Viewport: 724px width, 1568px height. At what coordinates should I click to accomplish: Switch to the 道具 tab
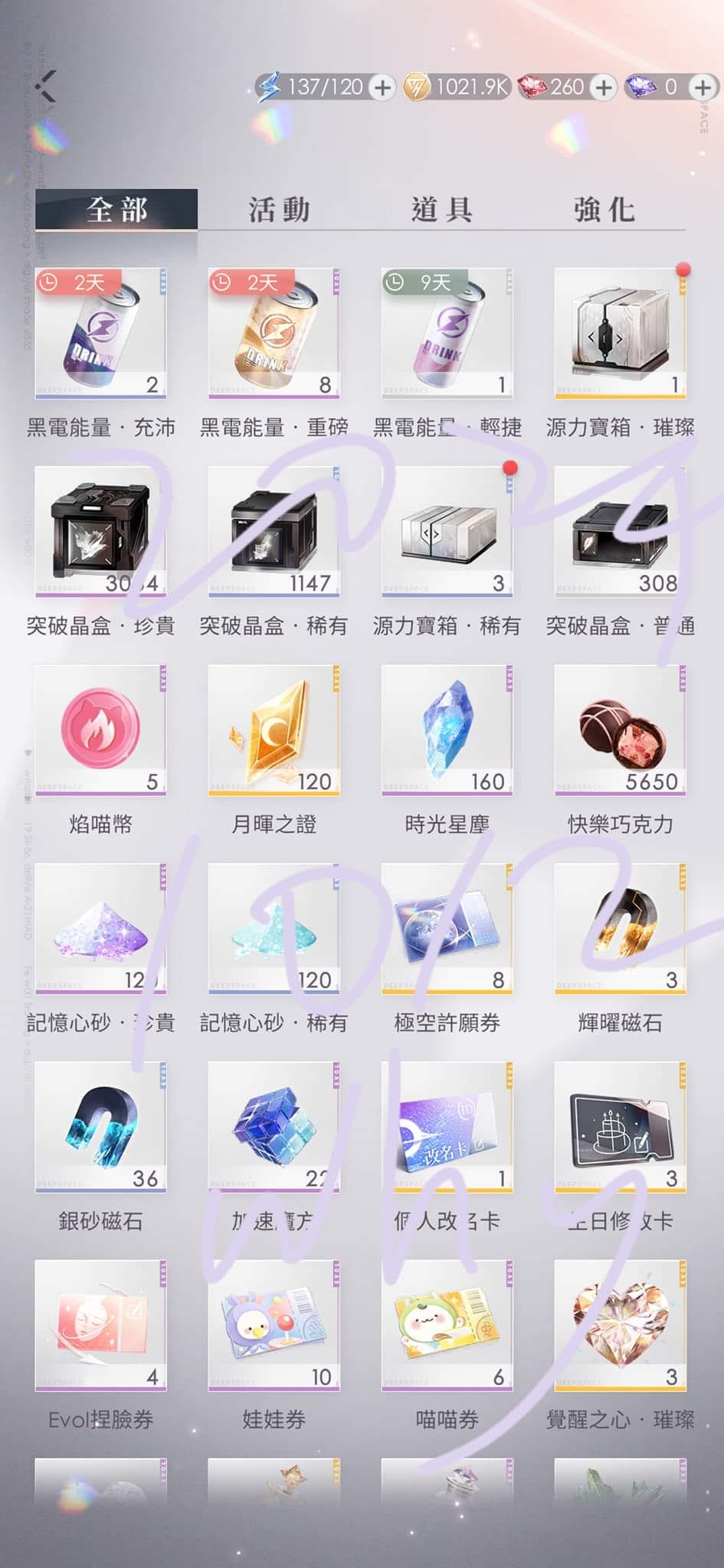442,209
